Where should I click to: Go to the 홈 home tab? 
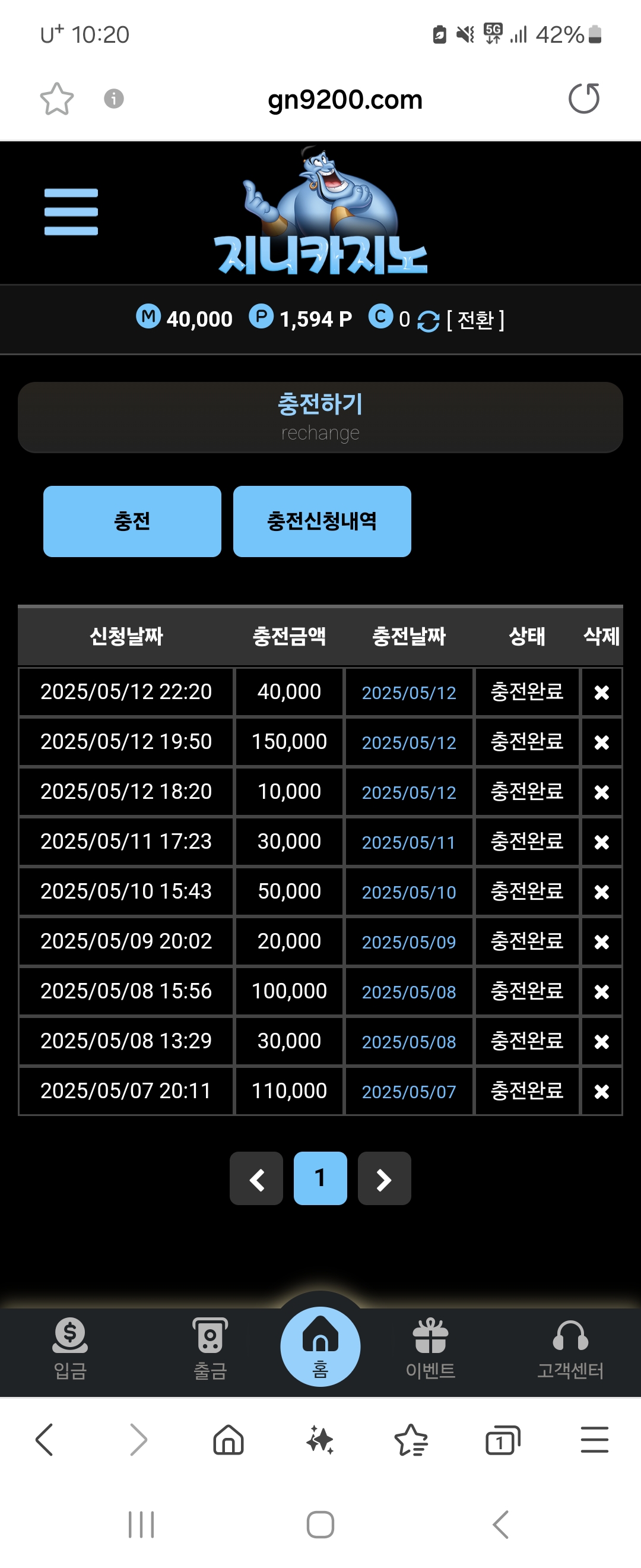coord(320,1346)
